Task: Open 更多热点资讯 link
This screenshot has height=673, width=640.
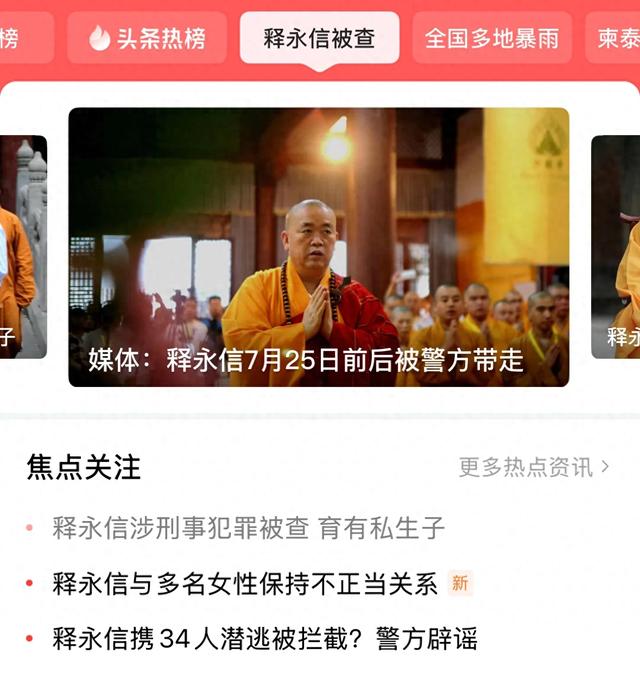Action: (x=534, y=466)
